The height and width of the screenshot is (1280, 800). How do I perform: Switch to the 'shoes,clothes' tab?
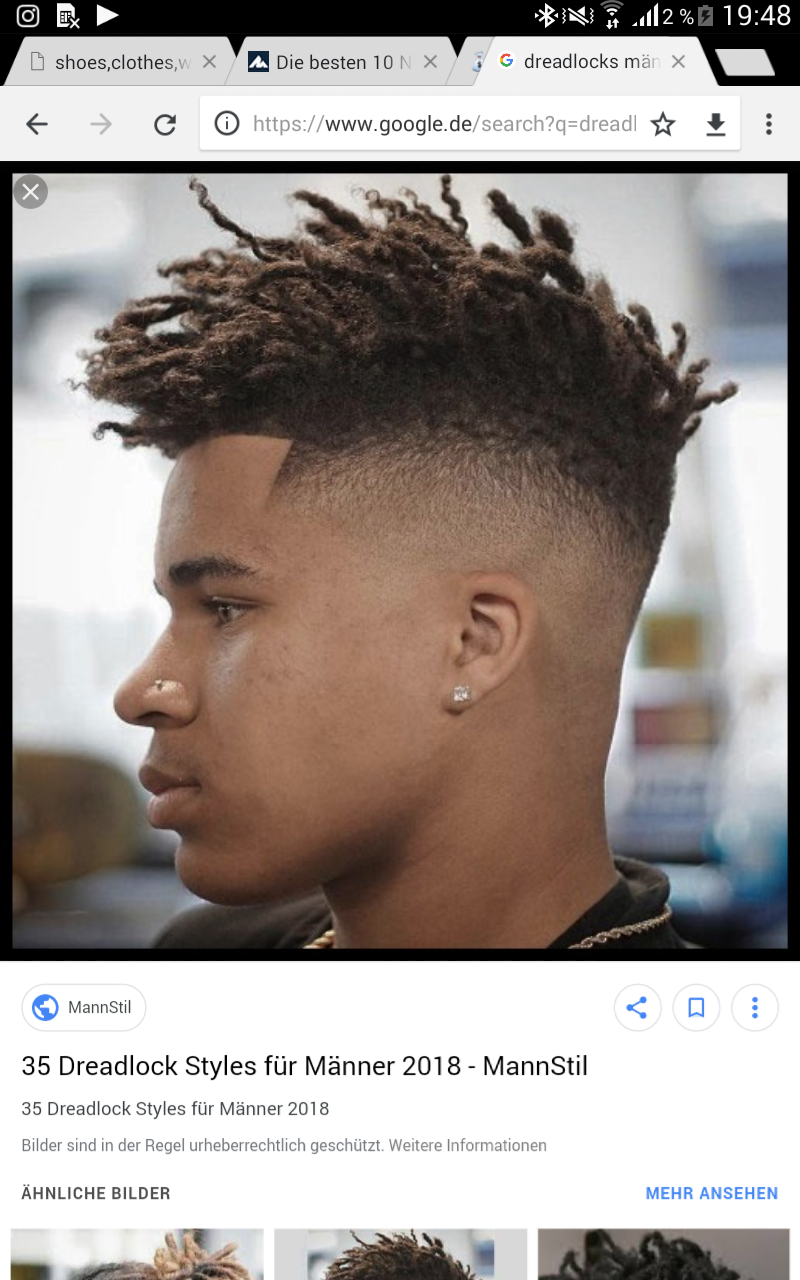pos(110,62)
